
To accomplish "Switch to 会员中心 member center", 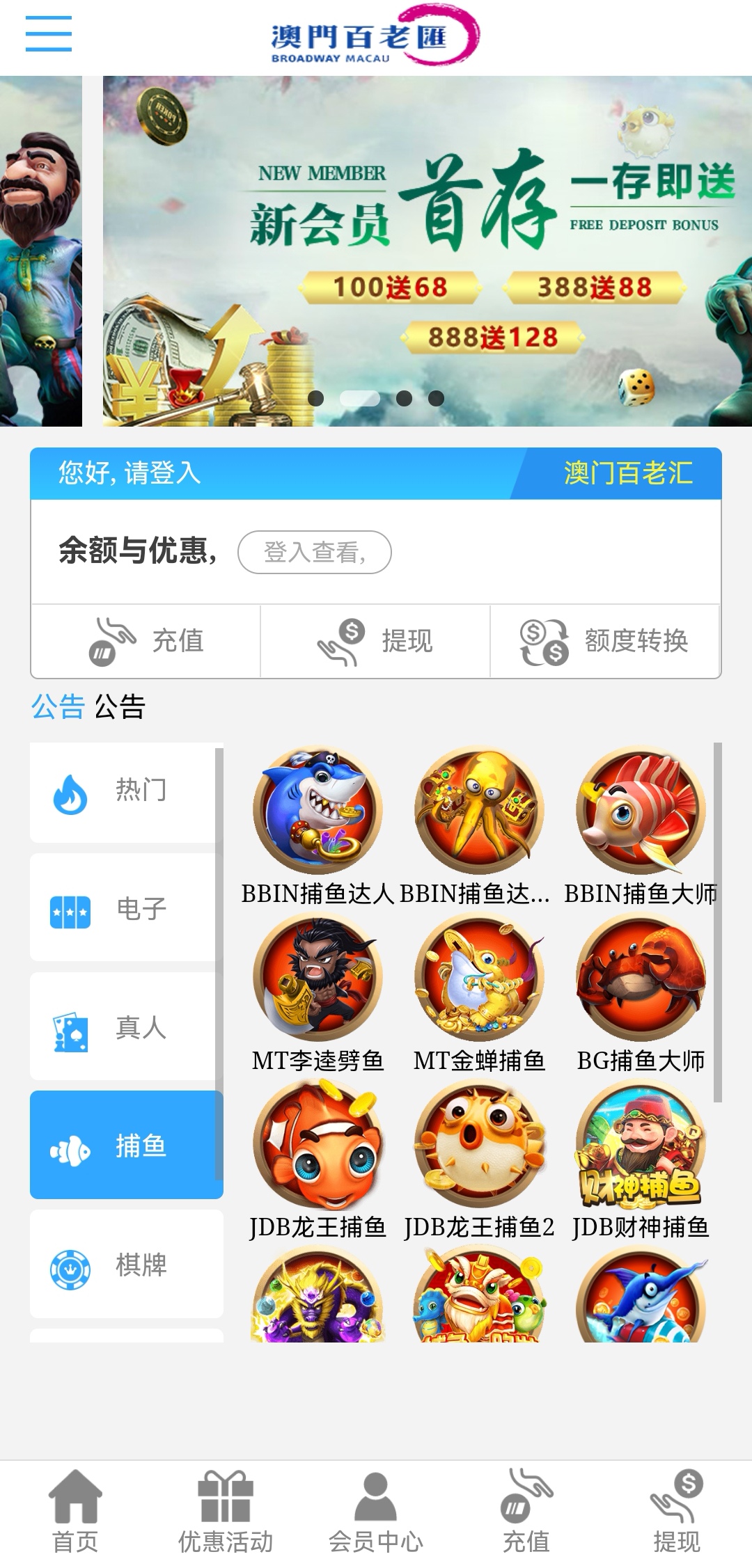I will (376, 1512).
